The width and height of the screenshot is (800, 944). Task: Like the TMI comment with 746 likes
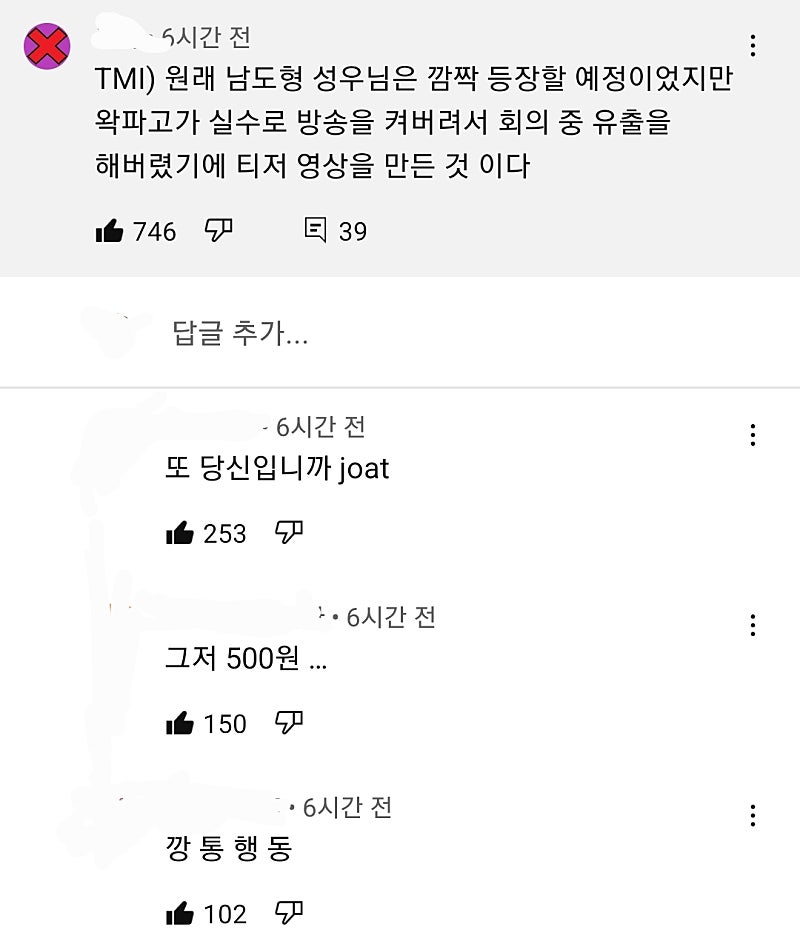point(110,232)
